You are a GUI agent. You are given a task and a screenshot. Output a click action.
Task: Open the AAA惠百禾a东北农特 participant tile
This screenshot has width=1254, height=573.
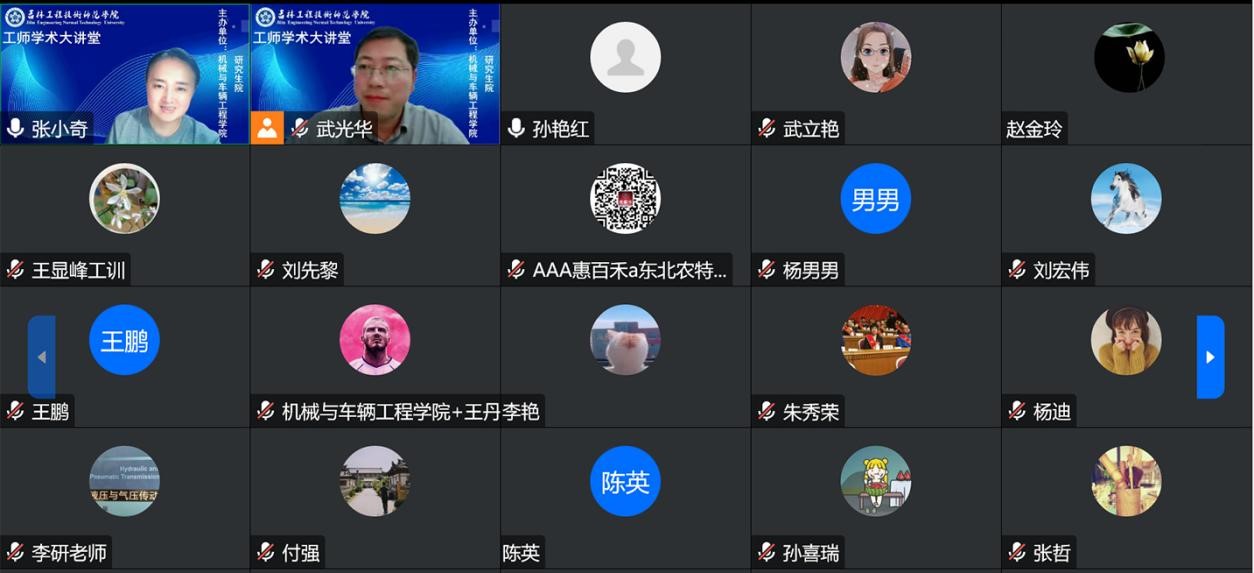pos(625,215)
